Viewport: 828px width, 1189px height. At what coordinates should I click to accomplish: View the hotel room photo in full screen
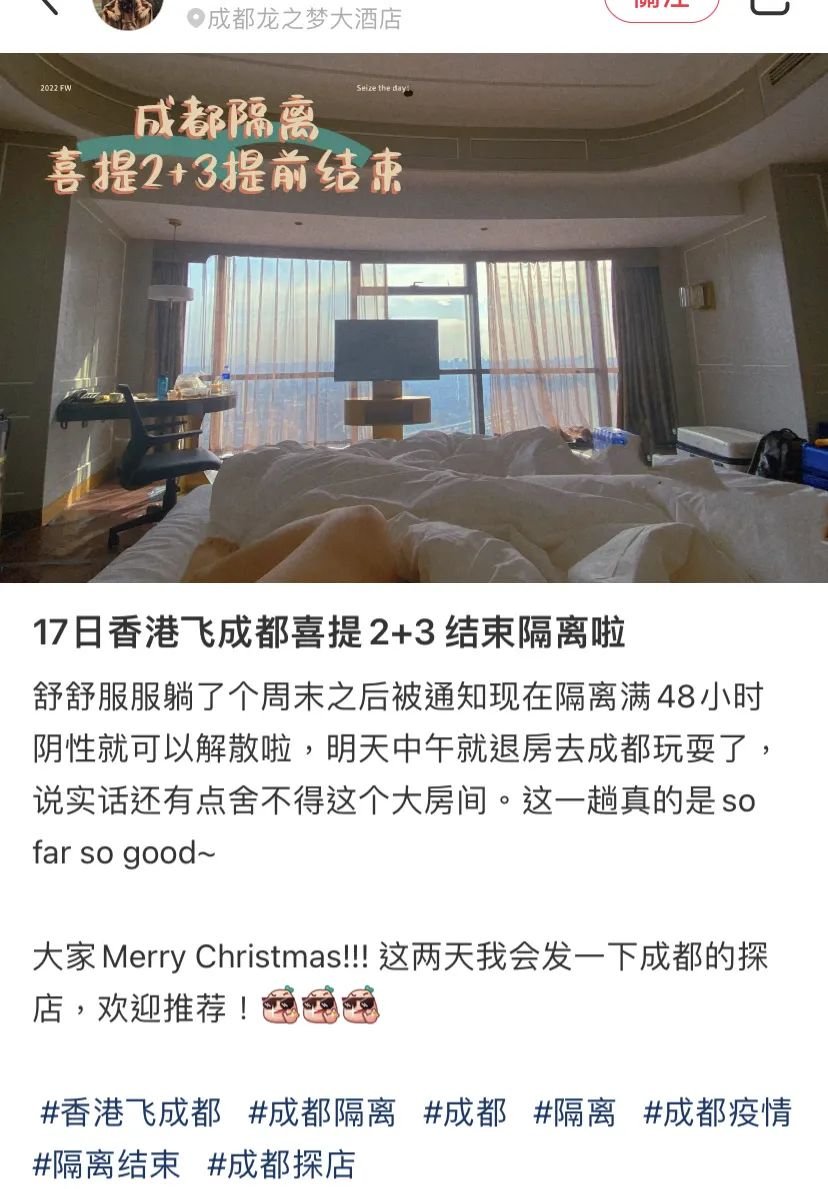[414, 318]
